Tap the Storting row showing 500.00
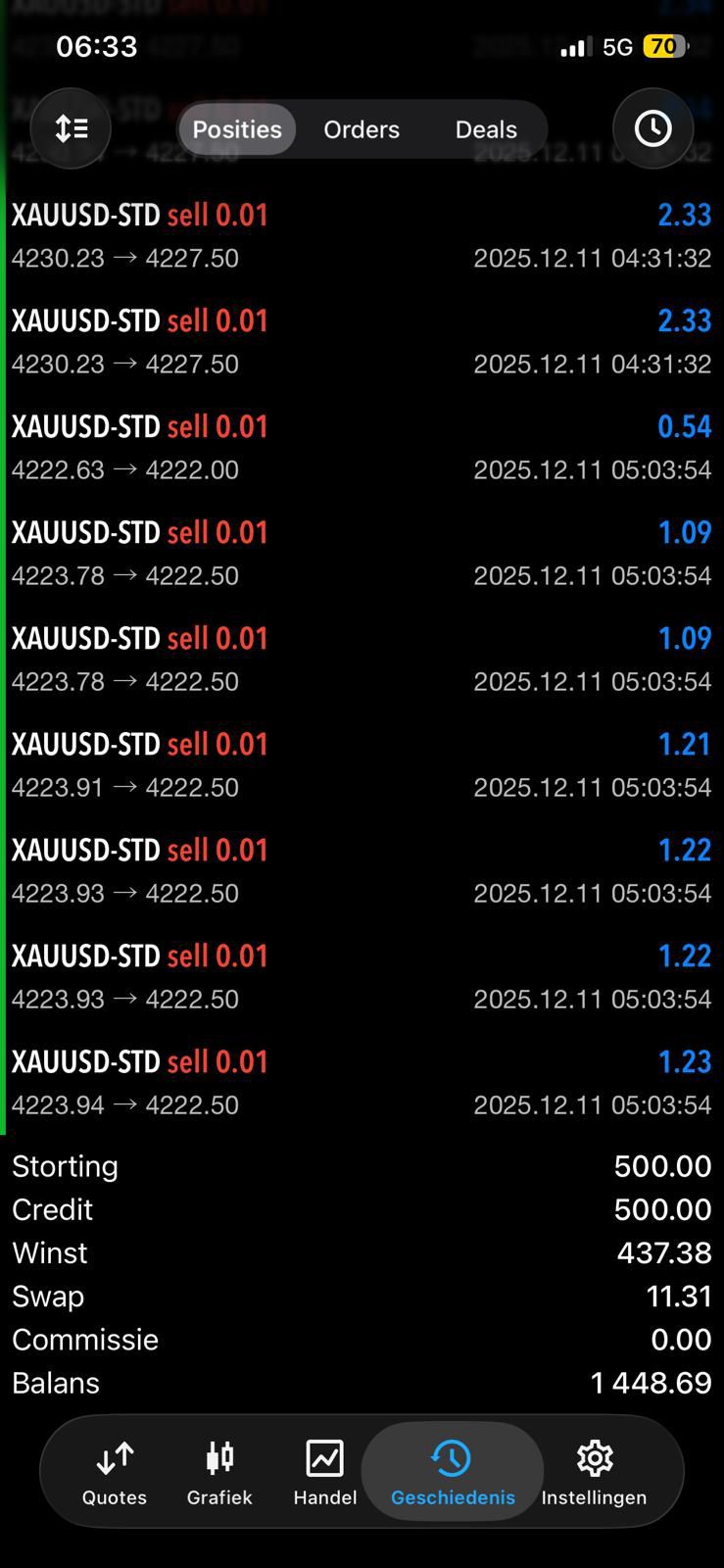724x1568 pixels. [x=362, y=1166]
